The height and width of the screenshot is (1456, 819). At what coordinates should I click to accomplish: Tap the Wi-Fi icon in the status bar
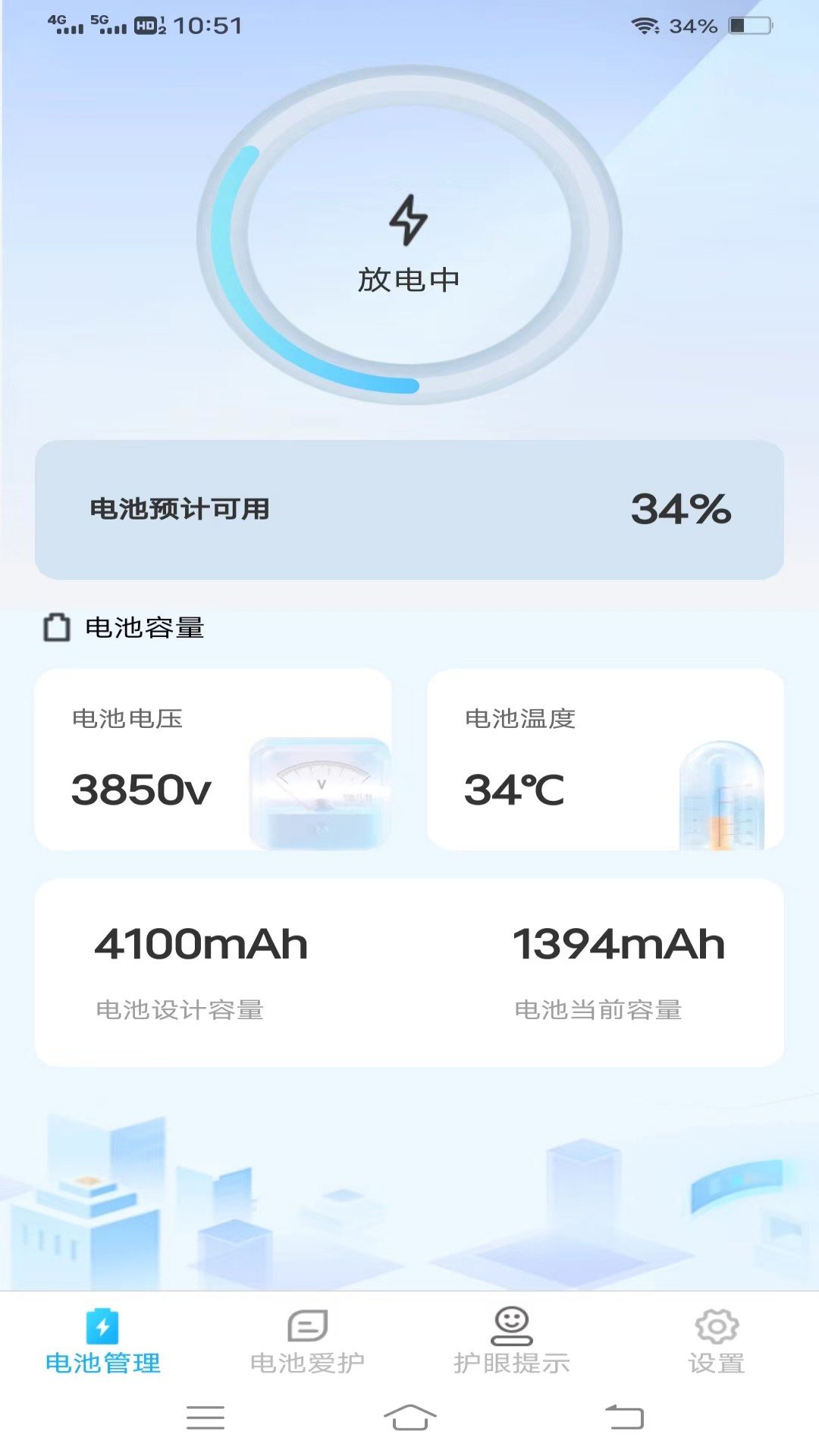click(x=644, y=25)
